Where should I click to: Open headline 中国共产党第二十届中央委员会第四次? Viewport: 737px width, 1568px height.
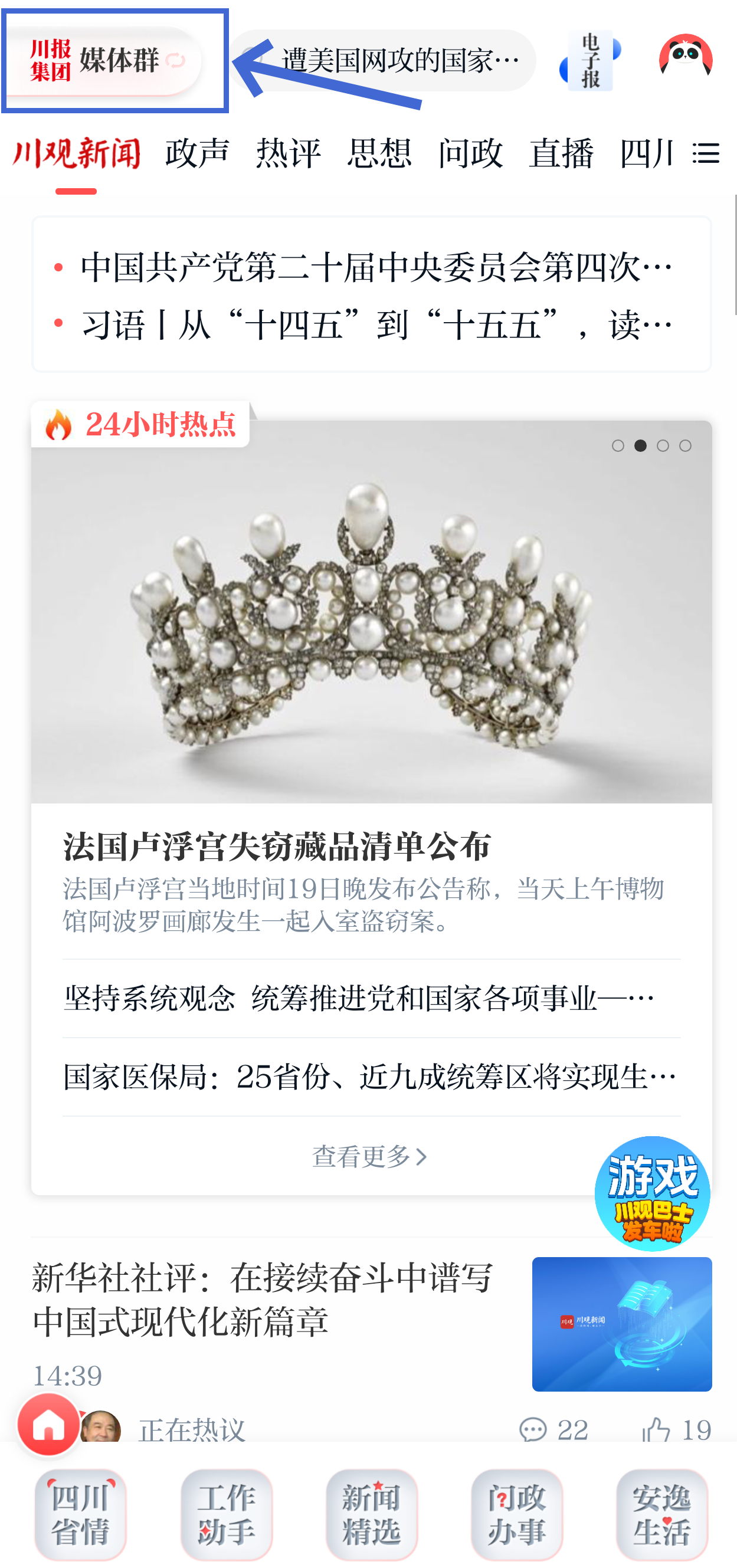376,268
